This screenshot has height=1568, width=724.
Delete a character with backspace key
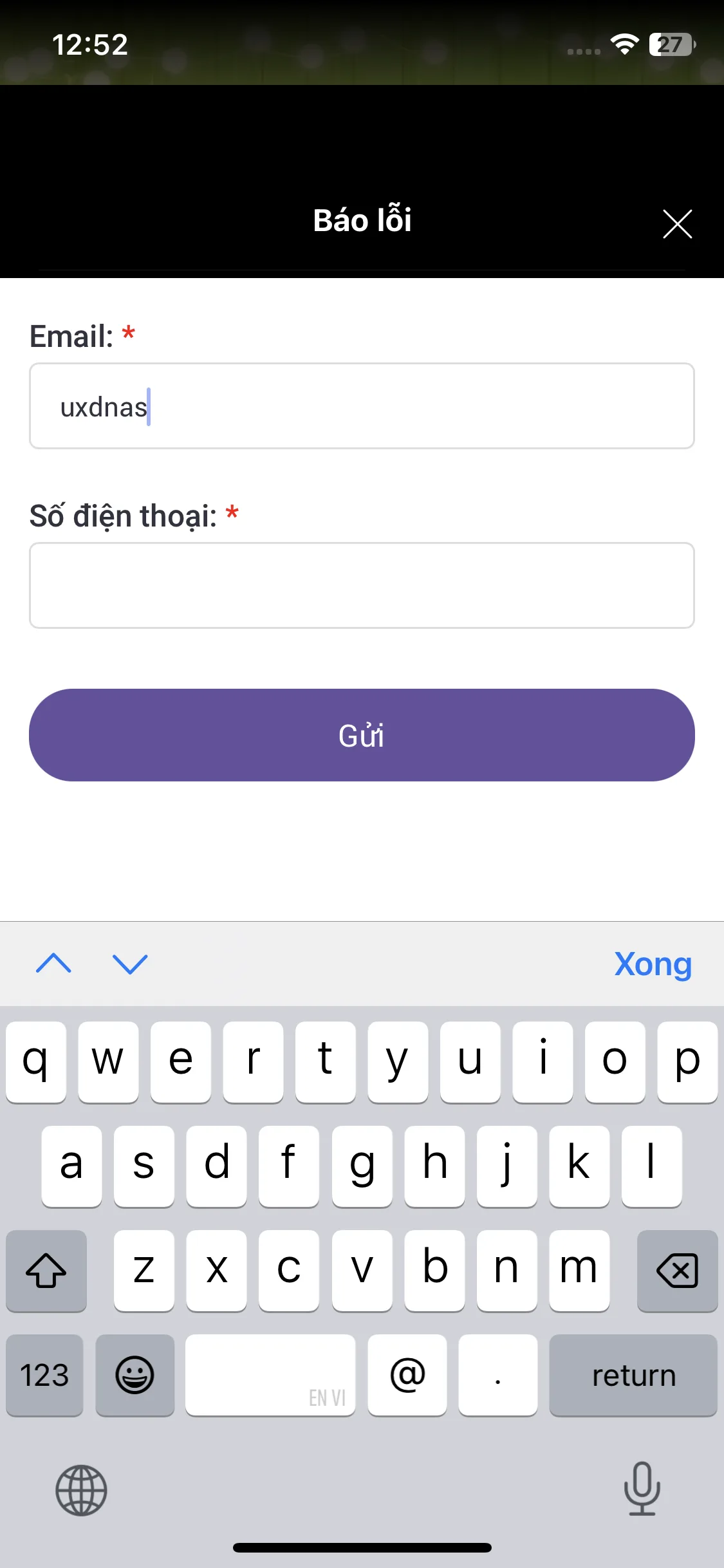[x=677, y=1271]
